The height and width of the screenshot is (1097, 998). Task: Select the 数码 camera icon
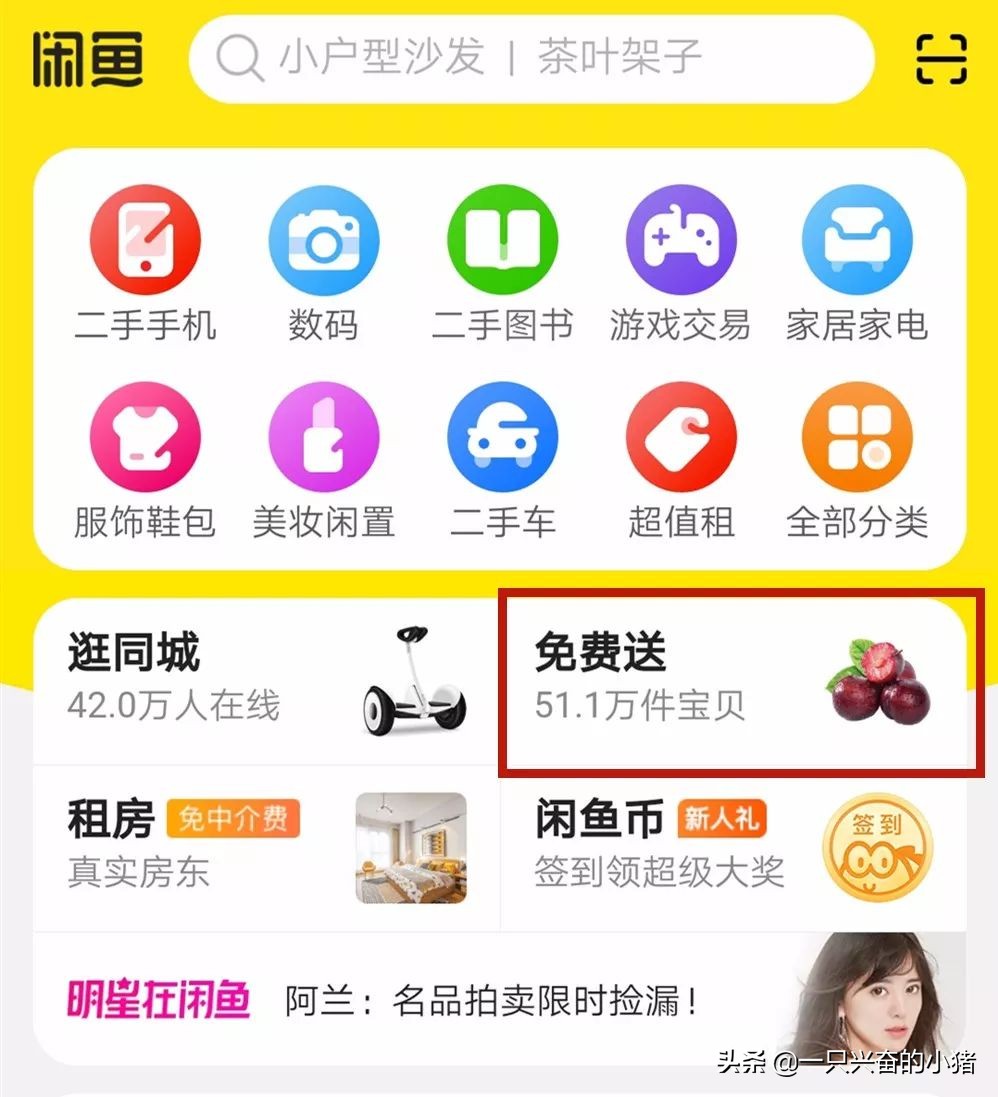click(324, 238)
